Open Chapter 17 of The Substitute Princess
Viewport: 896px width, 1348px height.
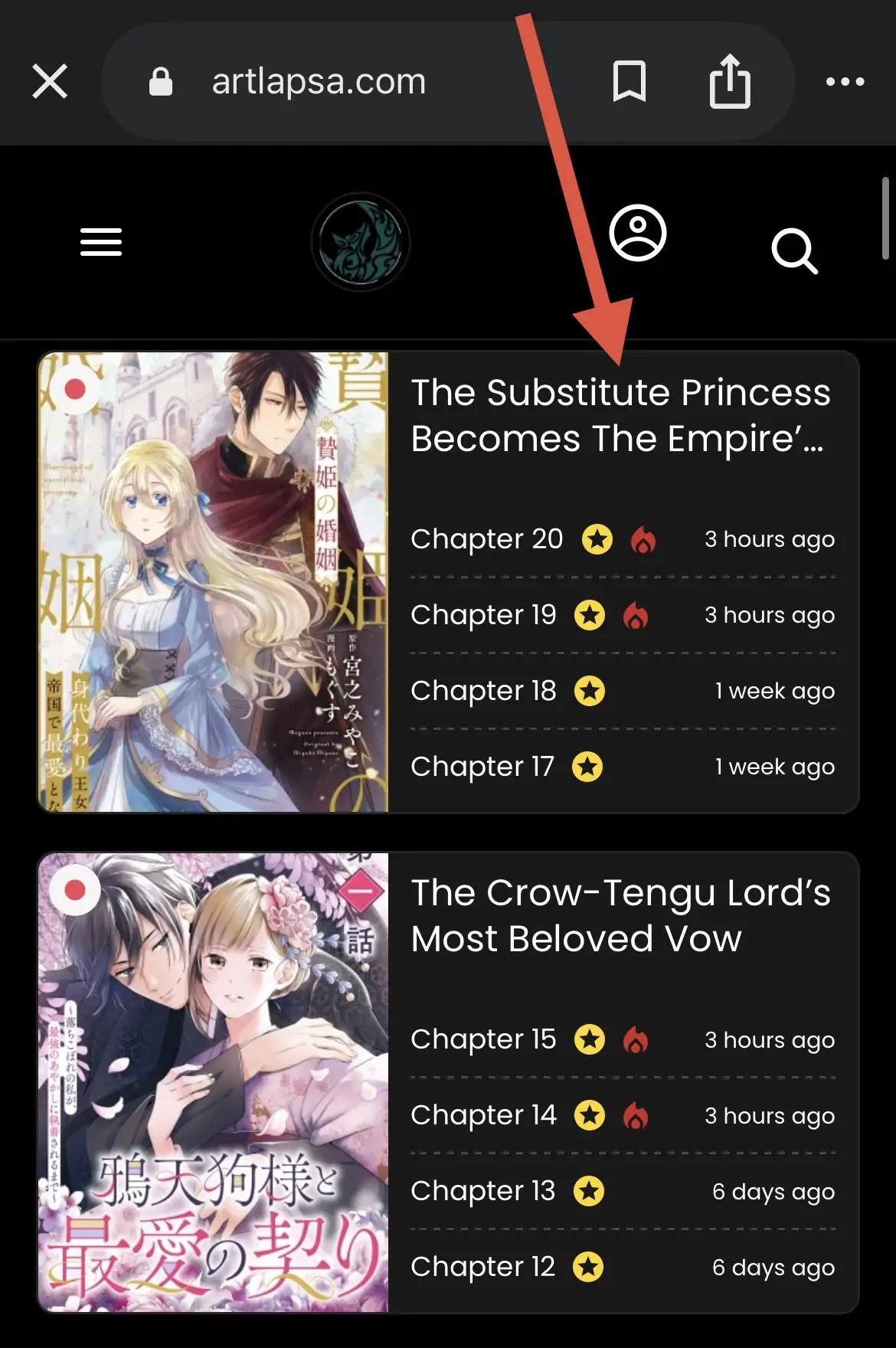pyautogui.click(x=482, y=767)
